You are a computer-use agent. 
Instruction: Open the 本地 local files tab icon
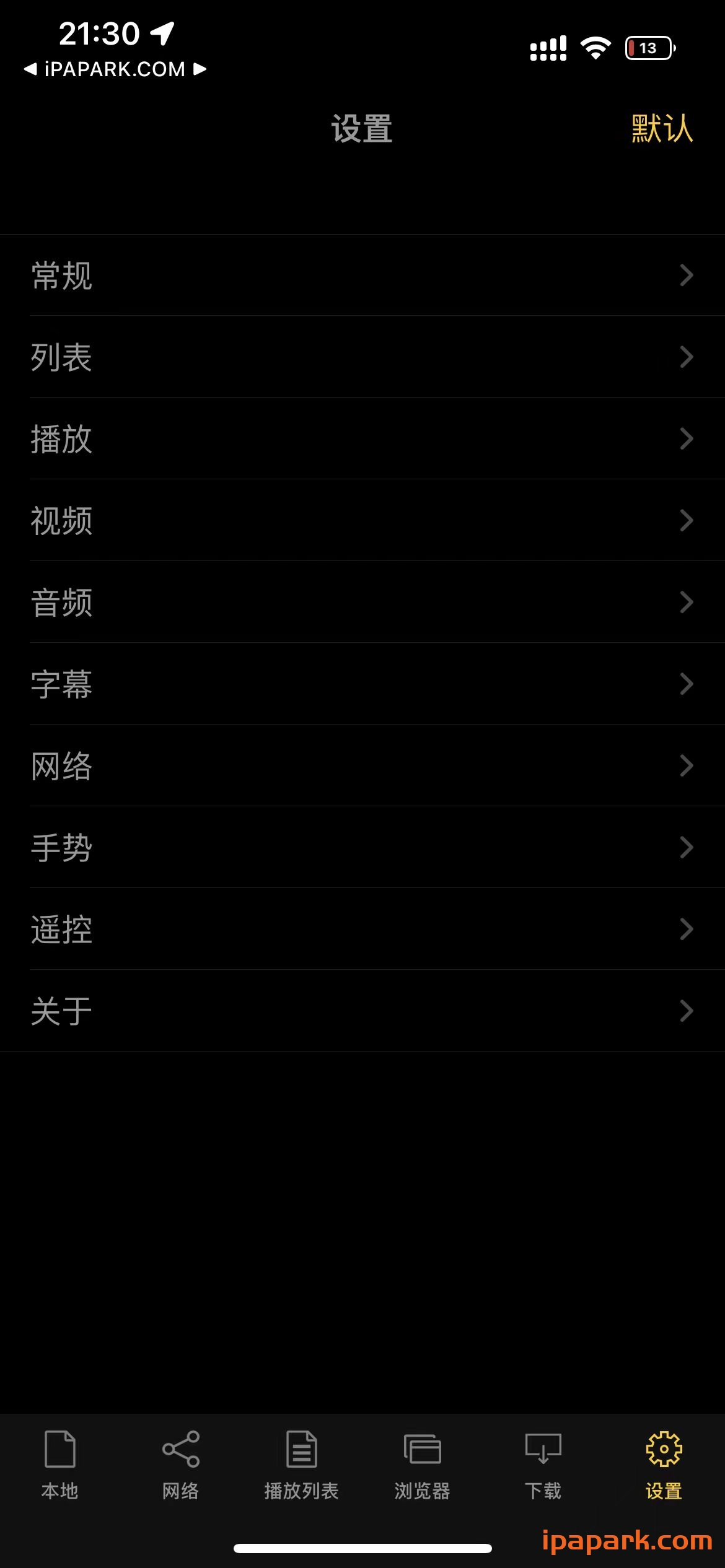tap(60, 1449)
